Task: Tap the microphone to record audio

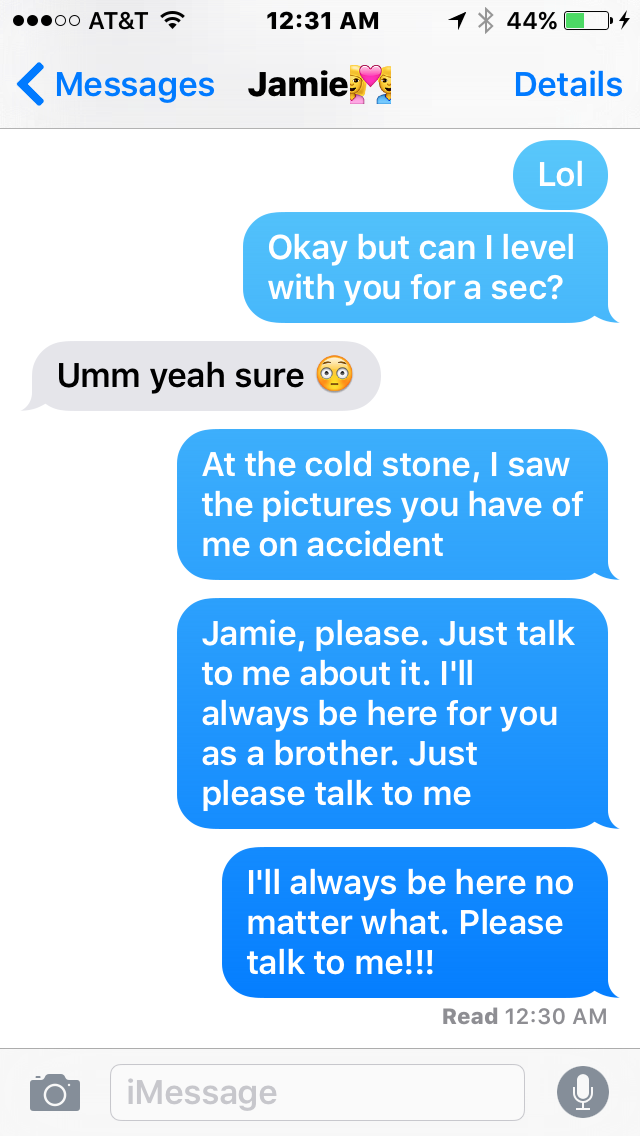Action: point(582,1092)
